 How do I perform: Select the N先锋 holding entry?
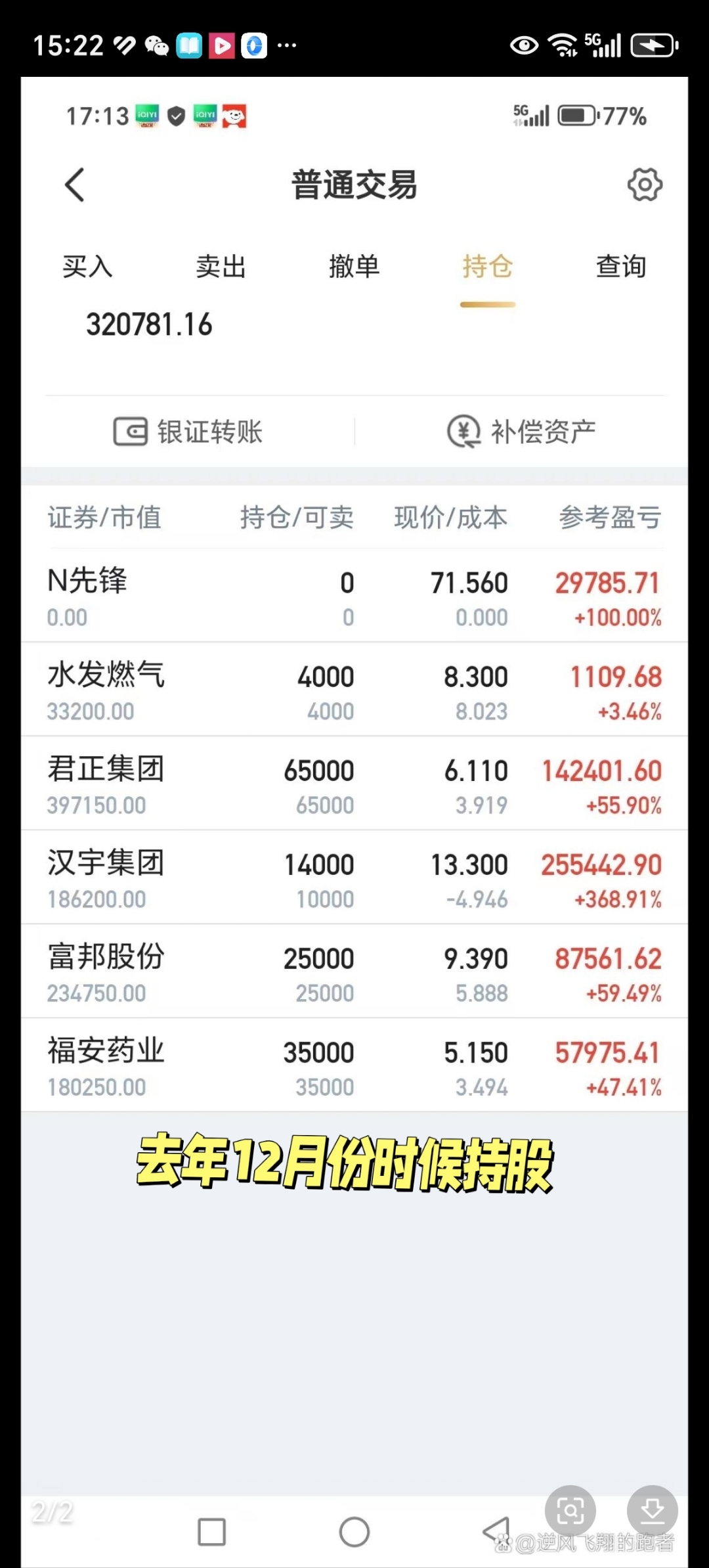point(354,597)
